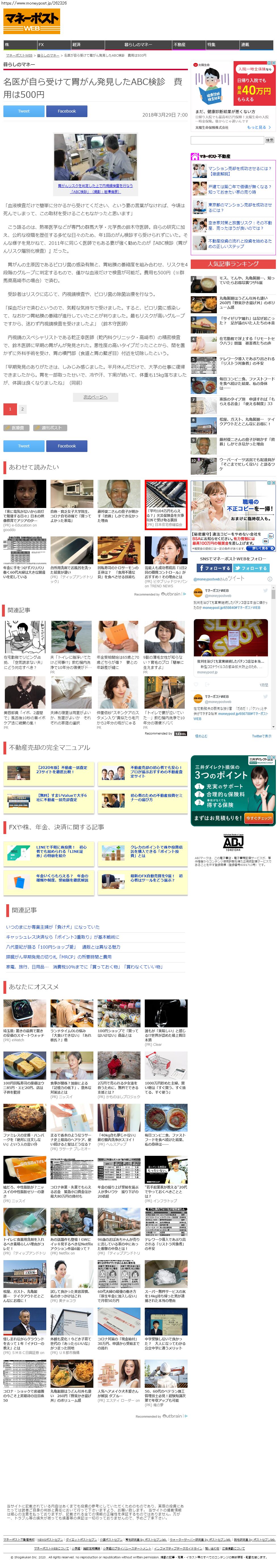This screenshot has width=279, height=1568.
Task: Open the マネーポストWEB logo home link
Action: click(x=32, y=22)
